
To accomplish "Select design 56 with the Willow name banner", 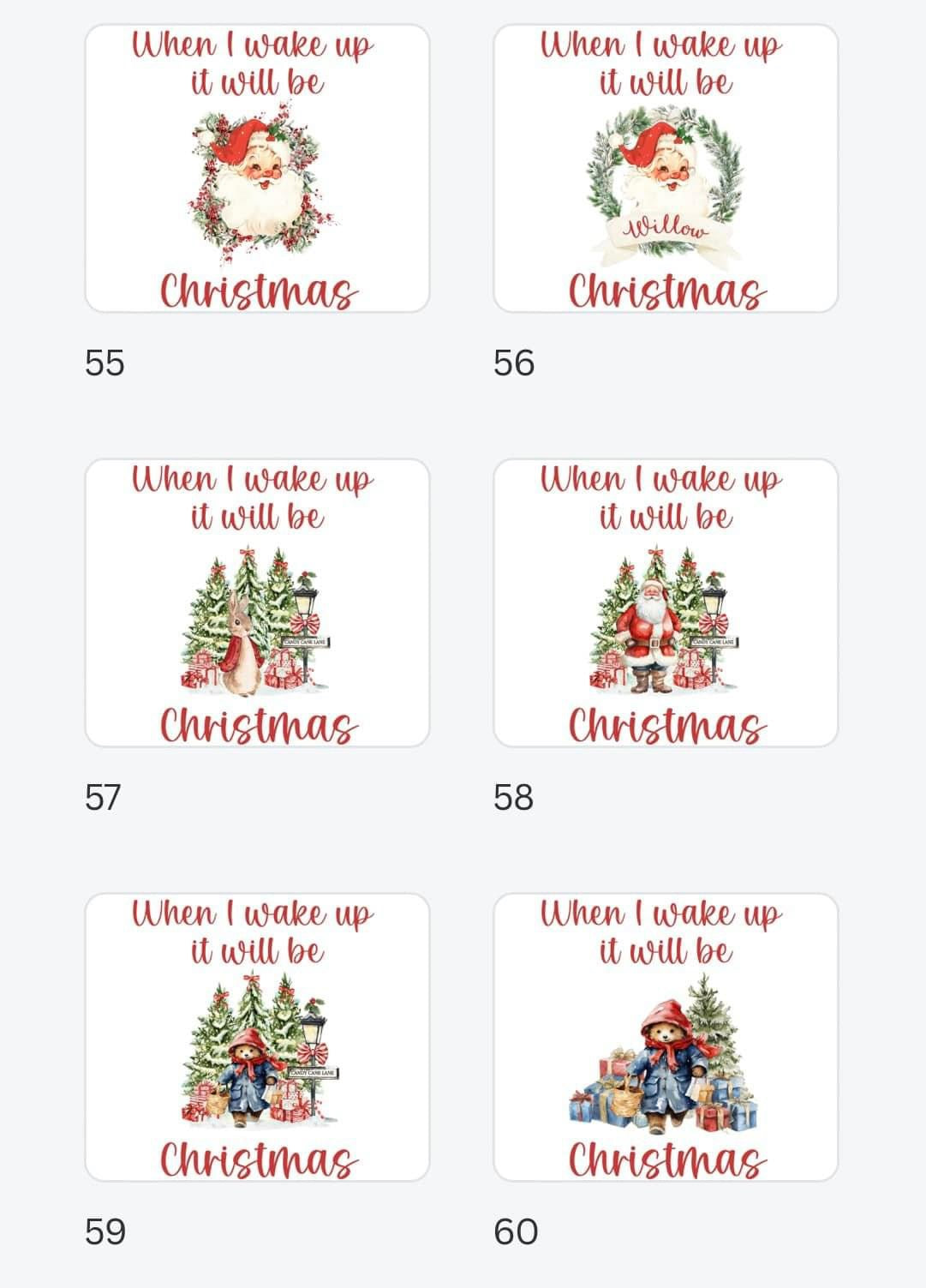I will tap(666, 169).
